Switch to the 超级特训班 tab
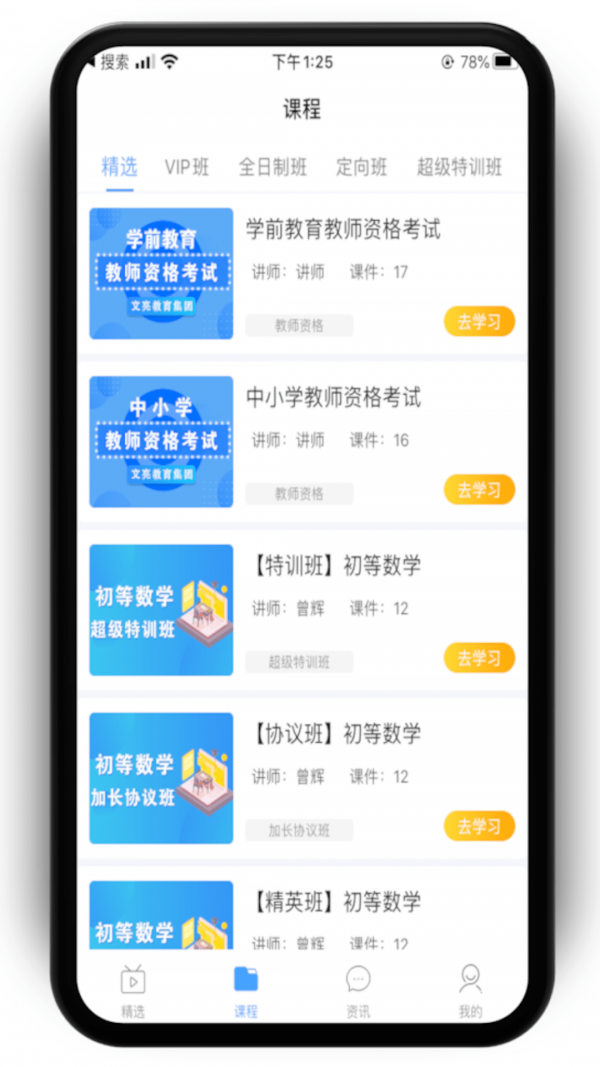The image size is (600, 1067). pyautogui.click(x=459, y=167)
